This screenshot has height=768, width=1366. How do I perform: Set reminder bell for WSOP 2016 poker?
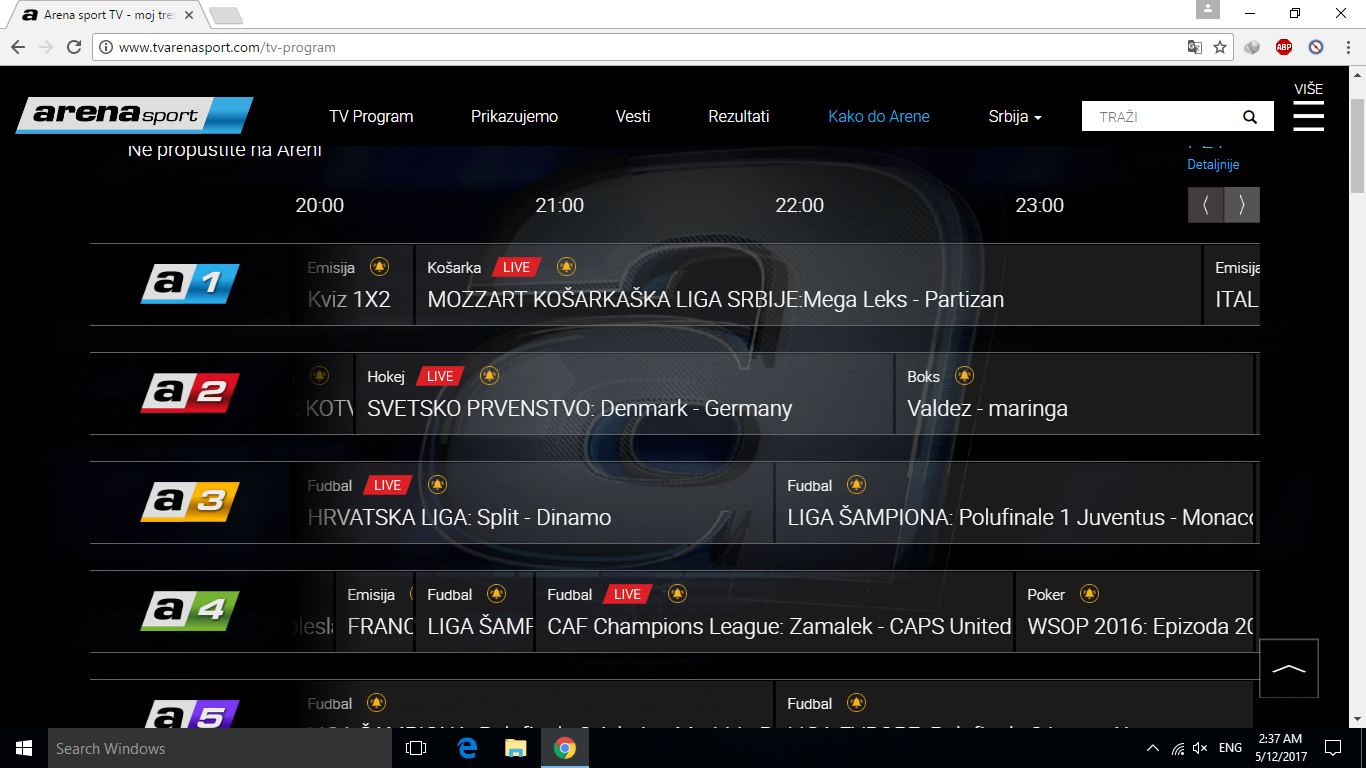tap(1089, 594)
